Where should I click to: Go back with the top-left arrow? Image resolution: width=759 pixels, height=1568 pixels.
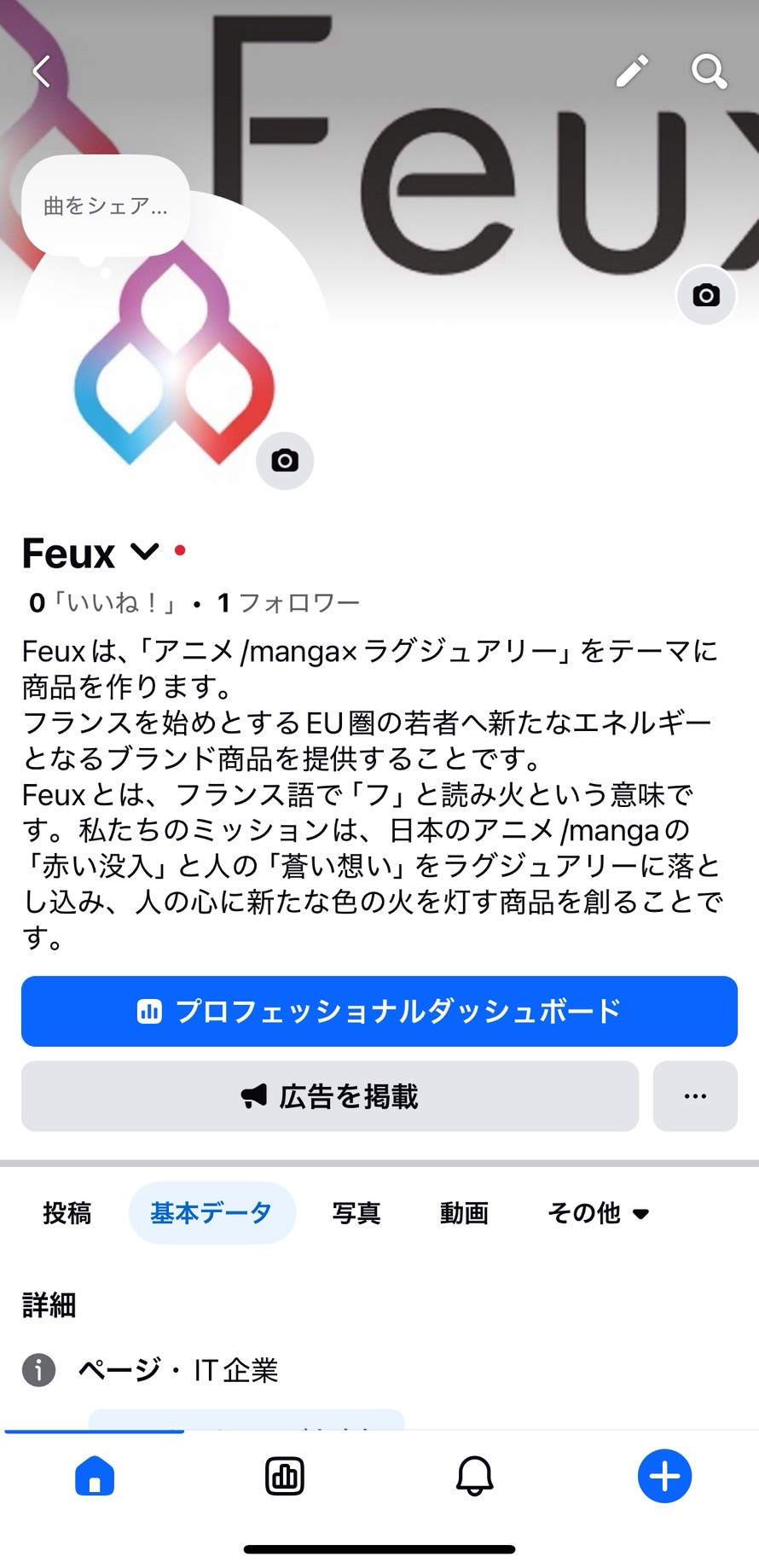pos(42,72)
